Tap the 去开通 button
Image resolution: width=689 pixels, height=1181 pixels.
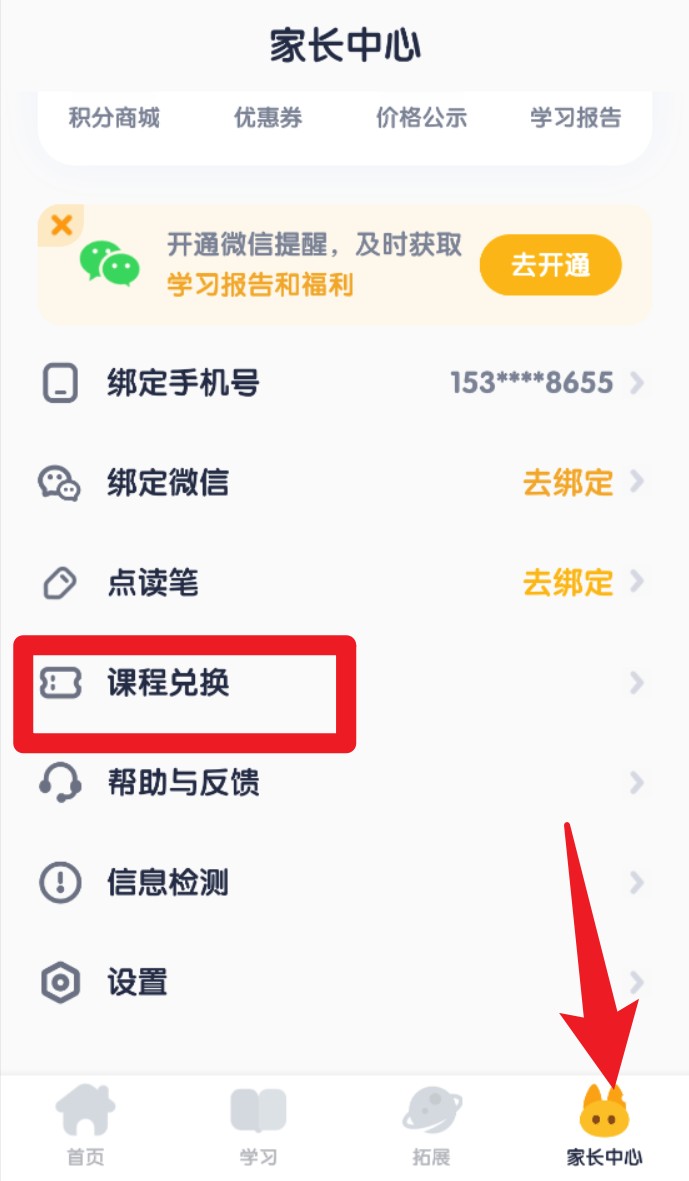(x=551, y=266)
